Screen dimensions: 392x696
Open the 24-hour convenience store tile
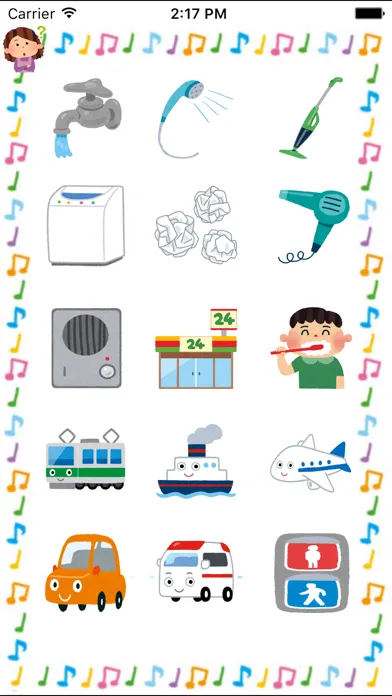click(196, 349)
